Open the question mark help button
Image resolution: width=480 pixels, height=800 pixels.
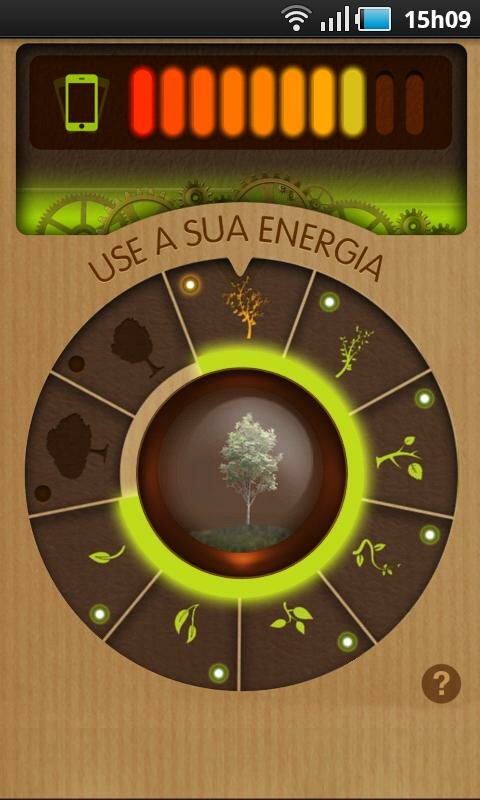click(x=441, y=683)
